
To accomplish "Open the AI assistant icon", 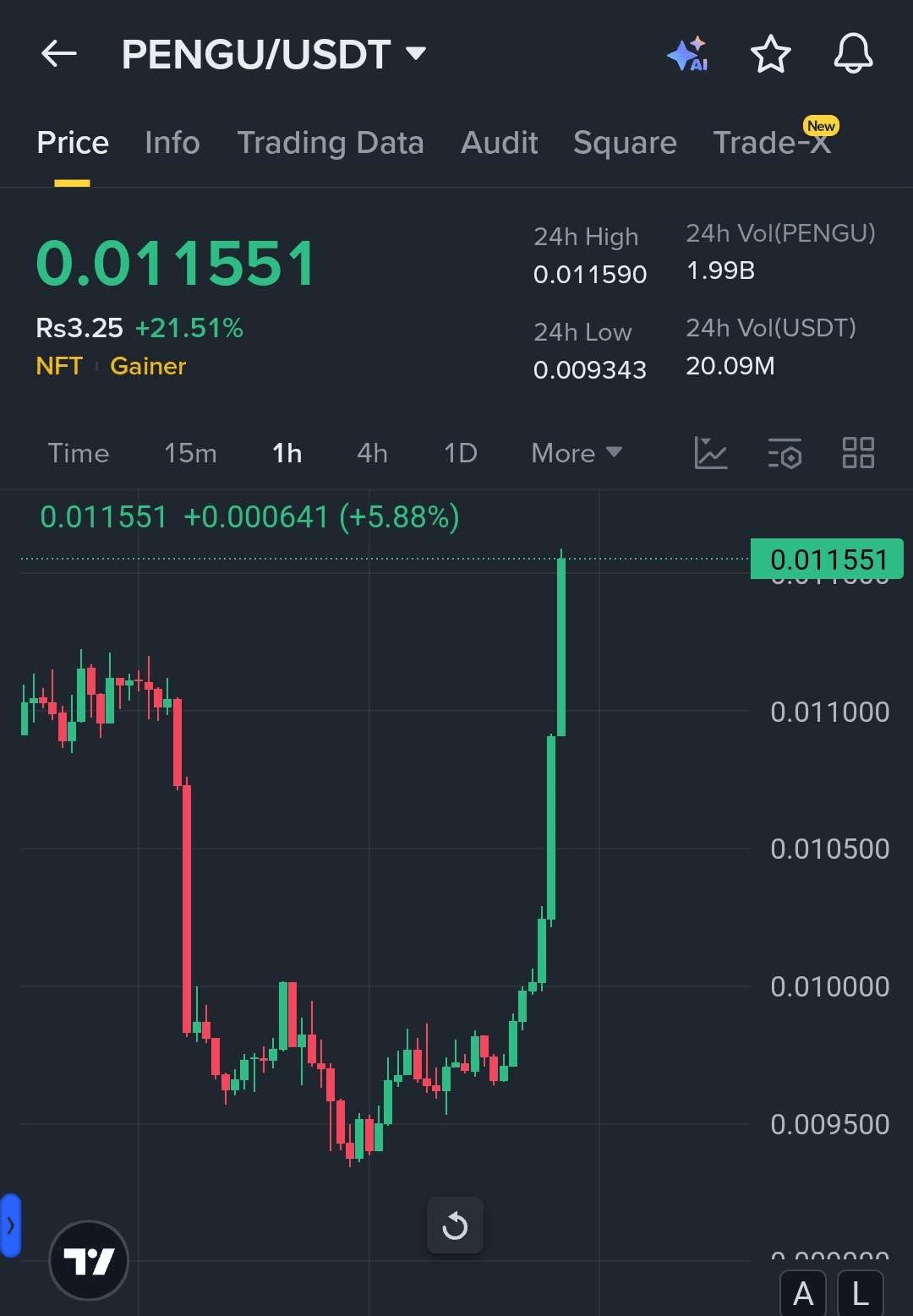I will click(x=688, y=54).
